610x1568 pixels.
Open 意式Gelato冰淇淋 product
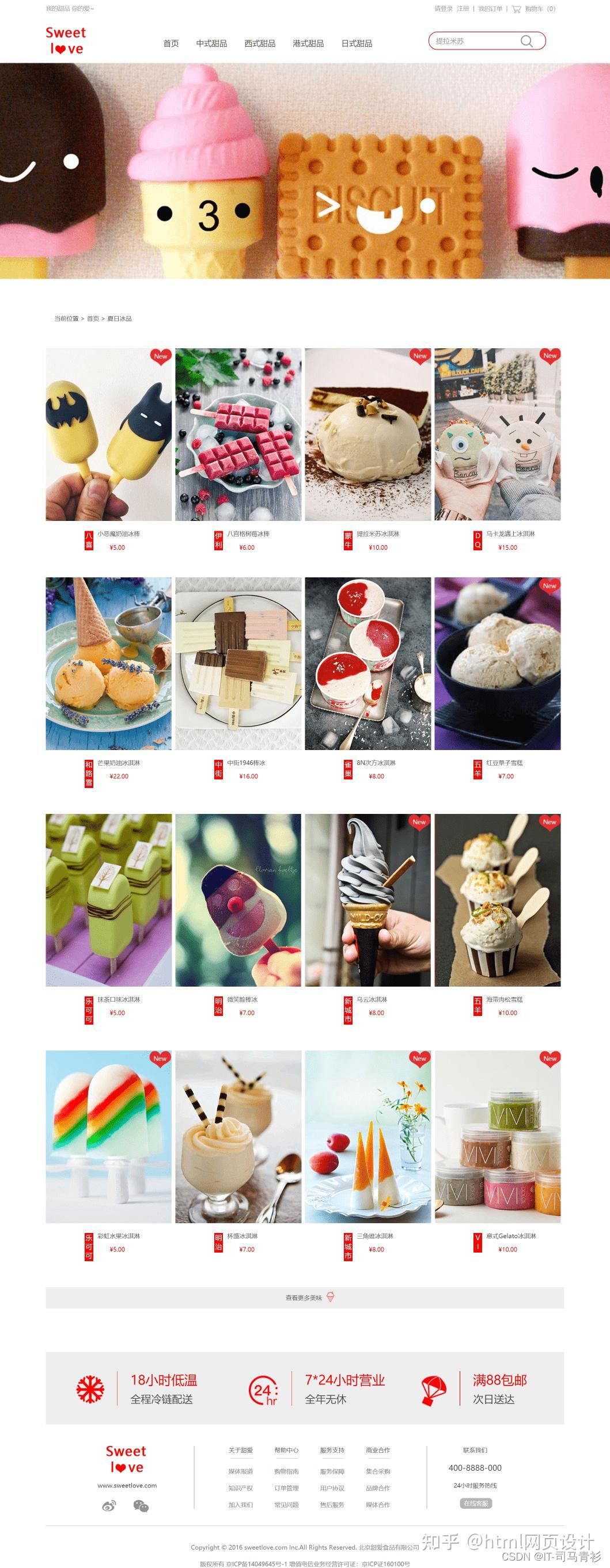pyautogui.click(x=497, y=1136)
